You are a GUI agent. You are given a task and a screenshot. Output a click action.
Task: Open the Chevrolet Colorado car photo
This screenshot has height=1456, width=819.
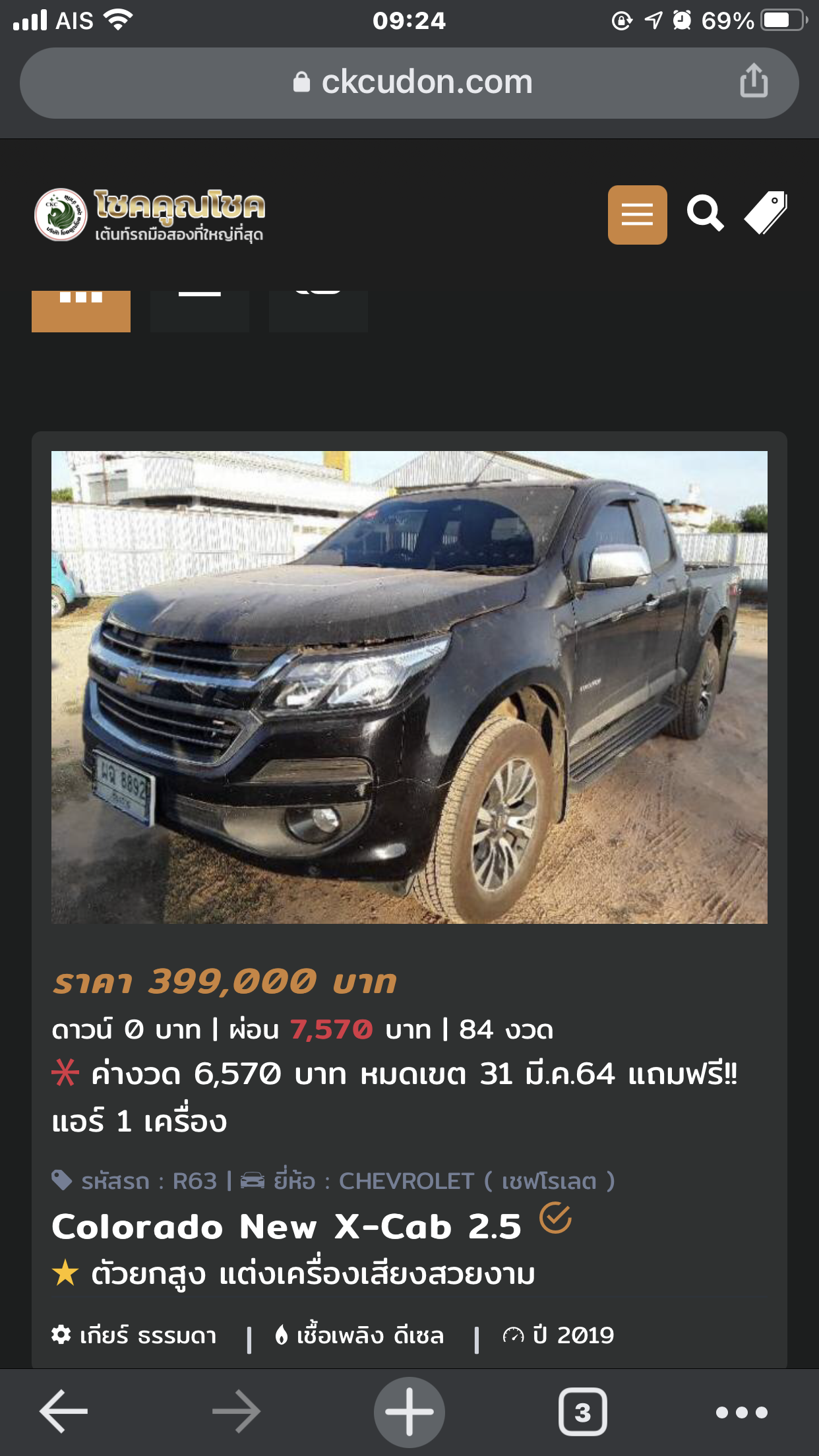(x=409, y=687)
